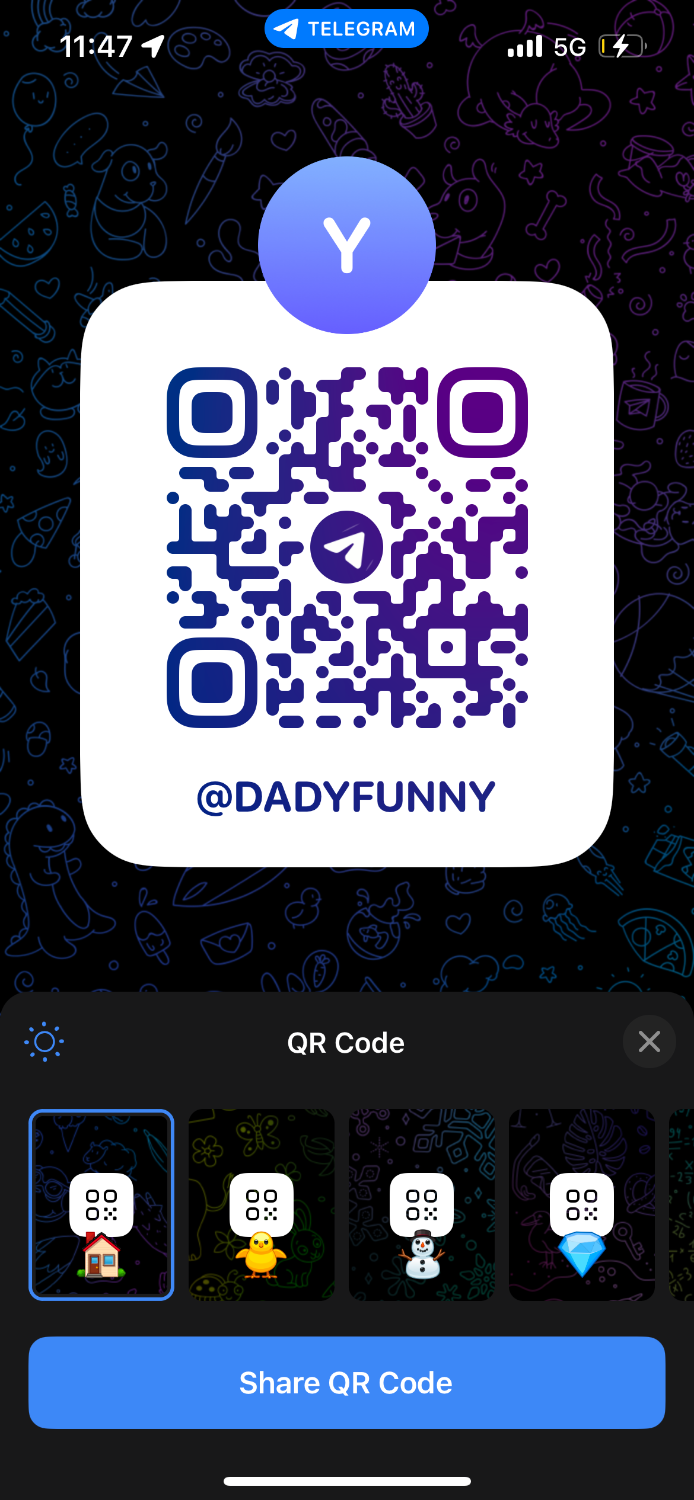The height and width of the screenshot is (1500, 694).
Task: Toggle the brightness sun icon
Action: pos(44,1043)
